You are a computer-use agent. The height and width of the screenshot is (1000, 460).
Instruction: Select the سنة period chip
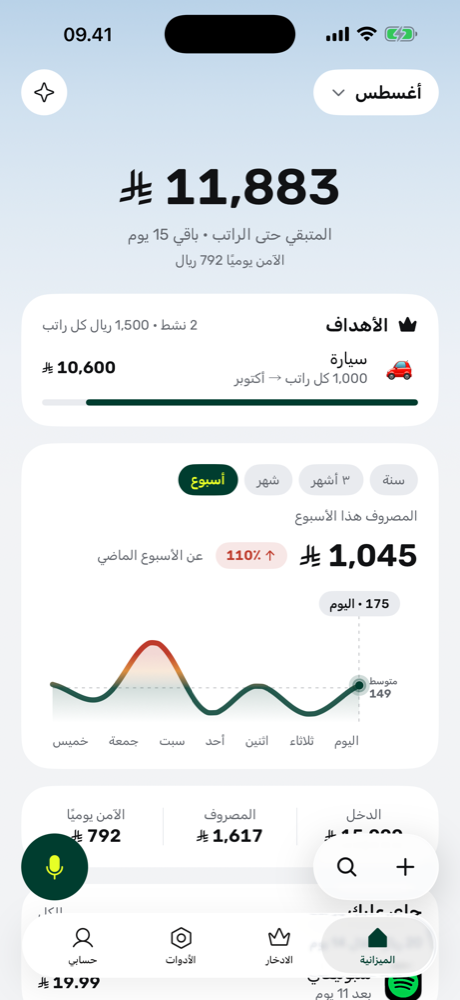[394, 480]
